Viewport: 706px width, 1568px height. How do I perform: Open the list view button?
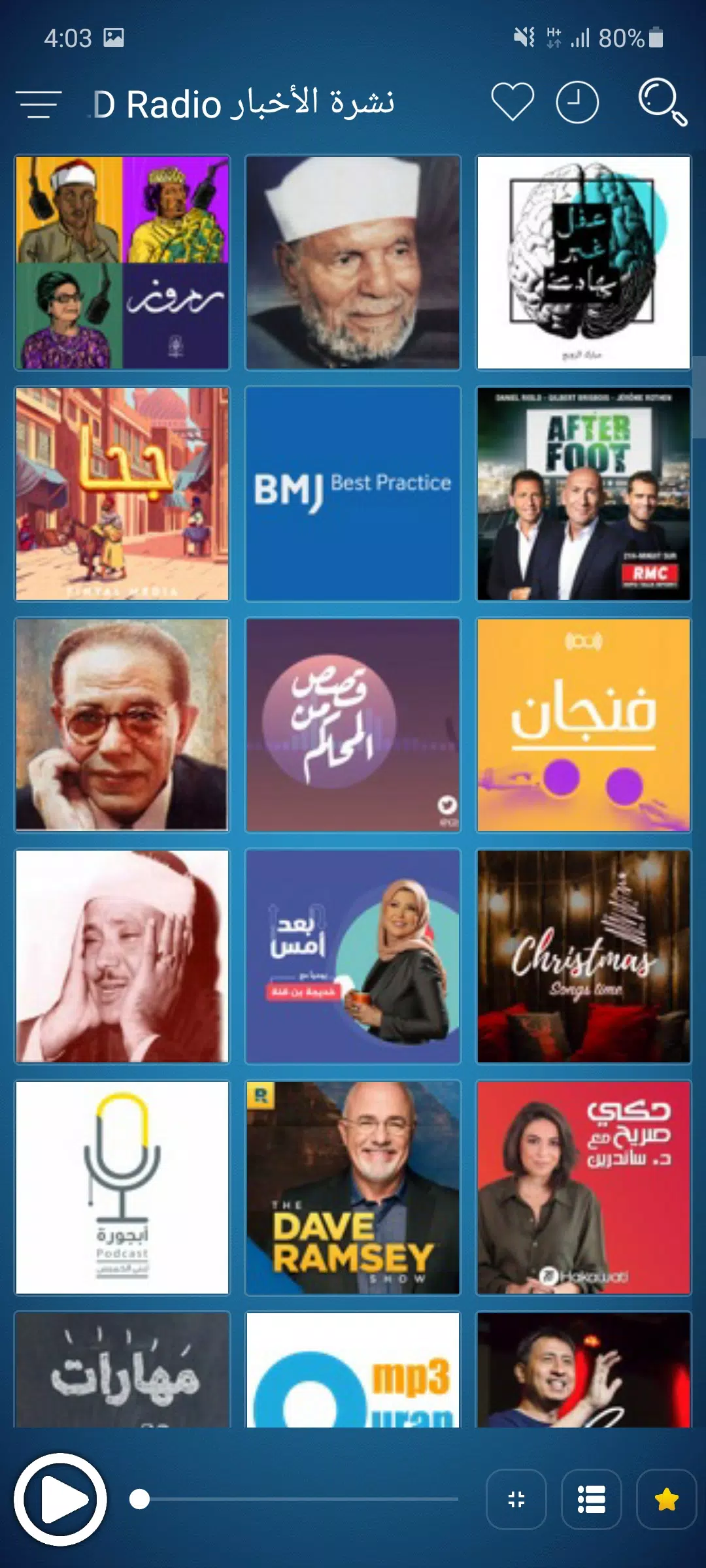[x=591, y=1499]
